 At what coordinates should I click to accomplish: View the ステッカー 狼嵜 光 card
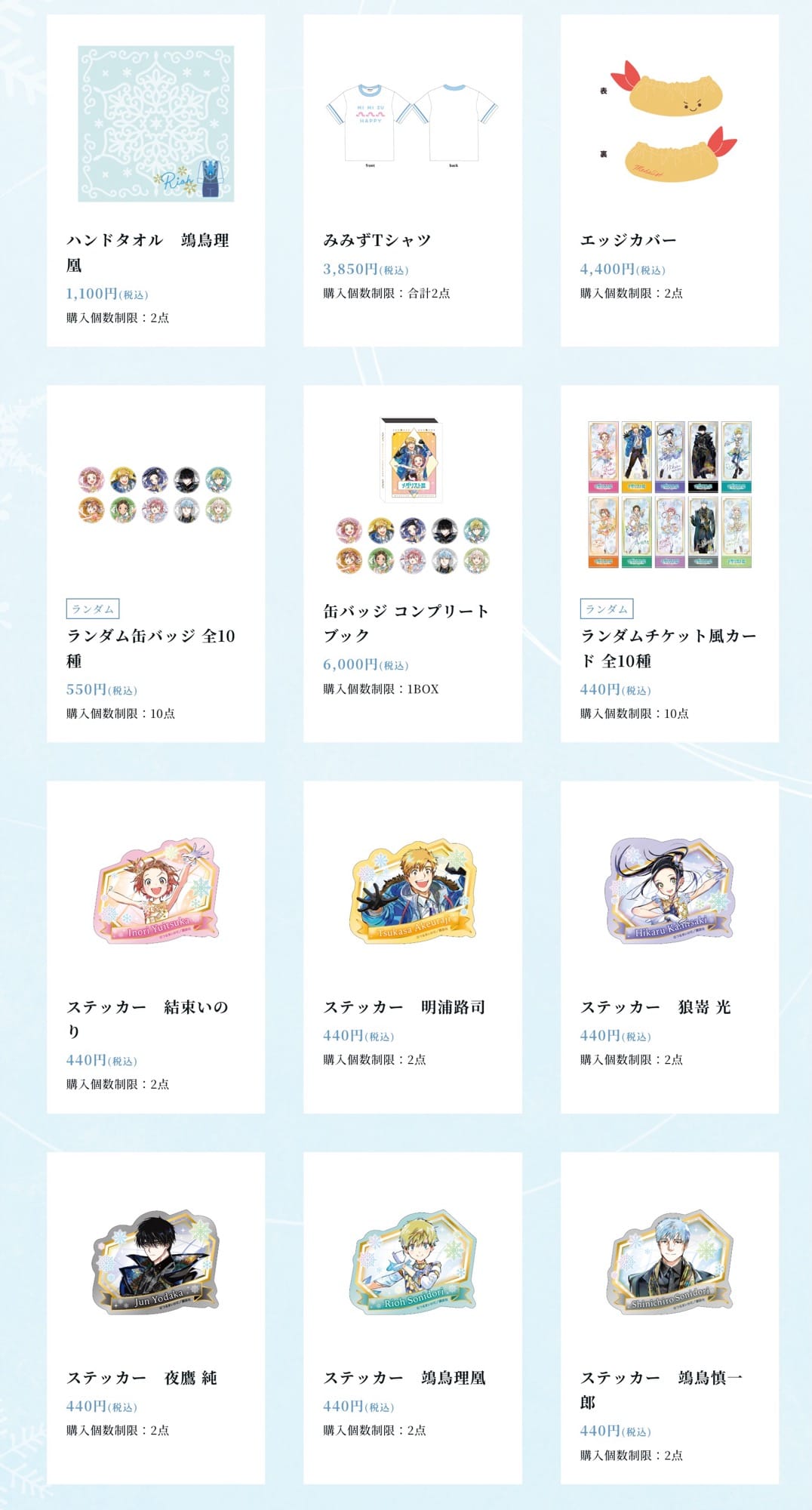point(669,947)
